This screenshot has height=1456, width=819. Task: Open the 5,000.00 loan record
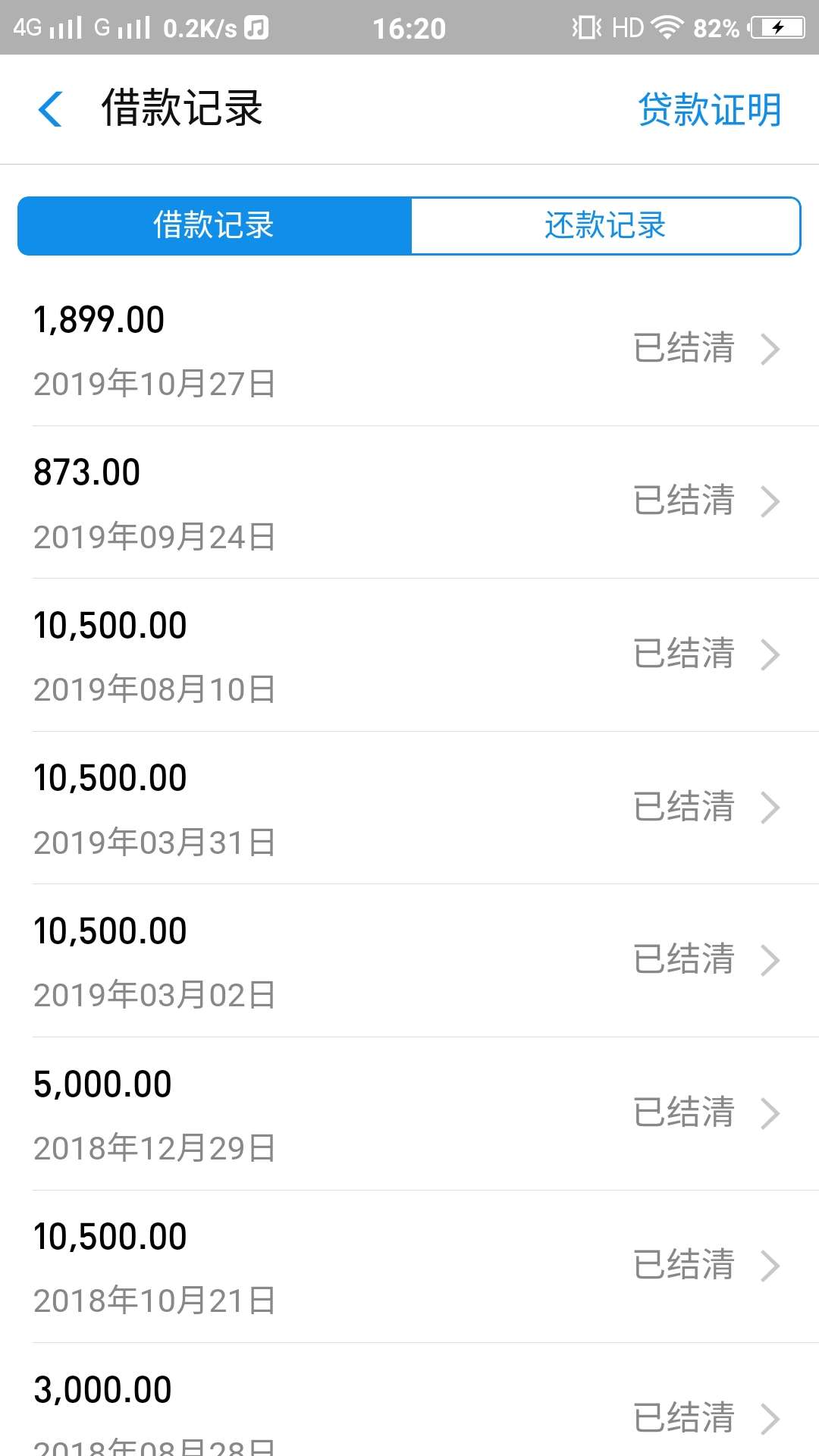point(409,1114)
